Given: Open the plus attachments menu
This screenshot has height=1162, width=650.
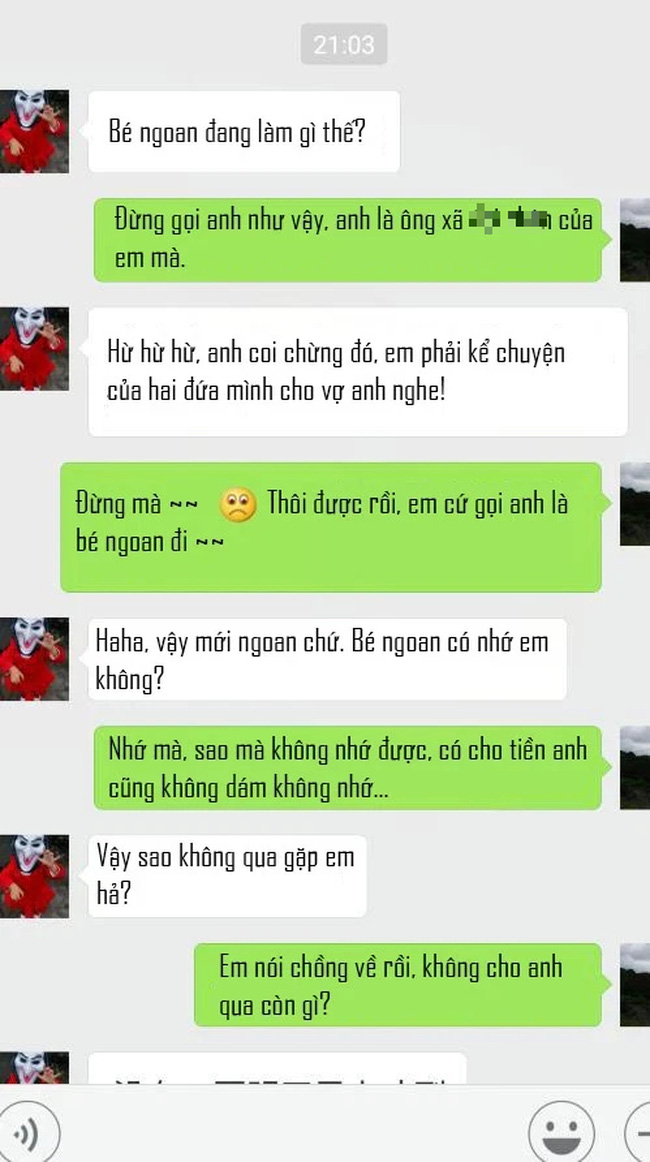Looking at the screenshot, I should tap(637, 1132).
